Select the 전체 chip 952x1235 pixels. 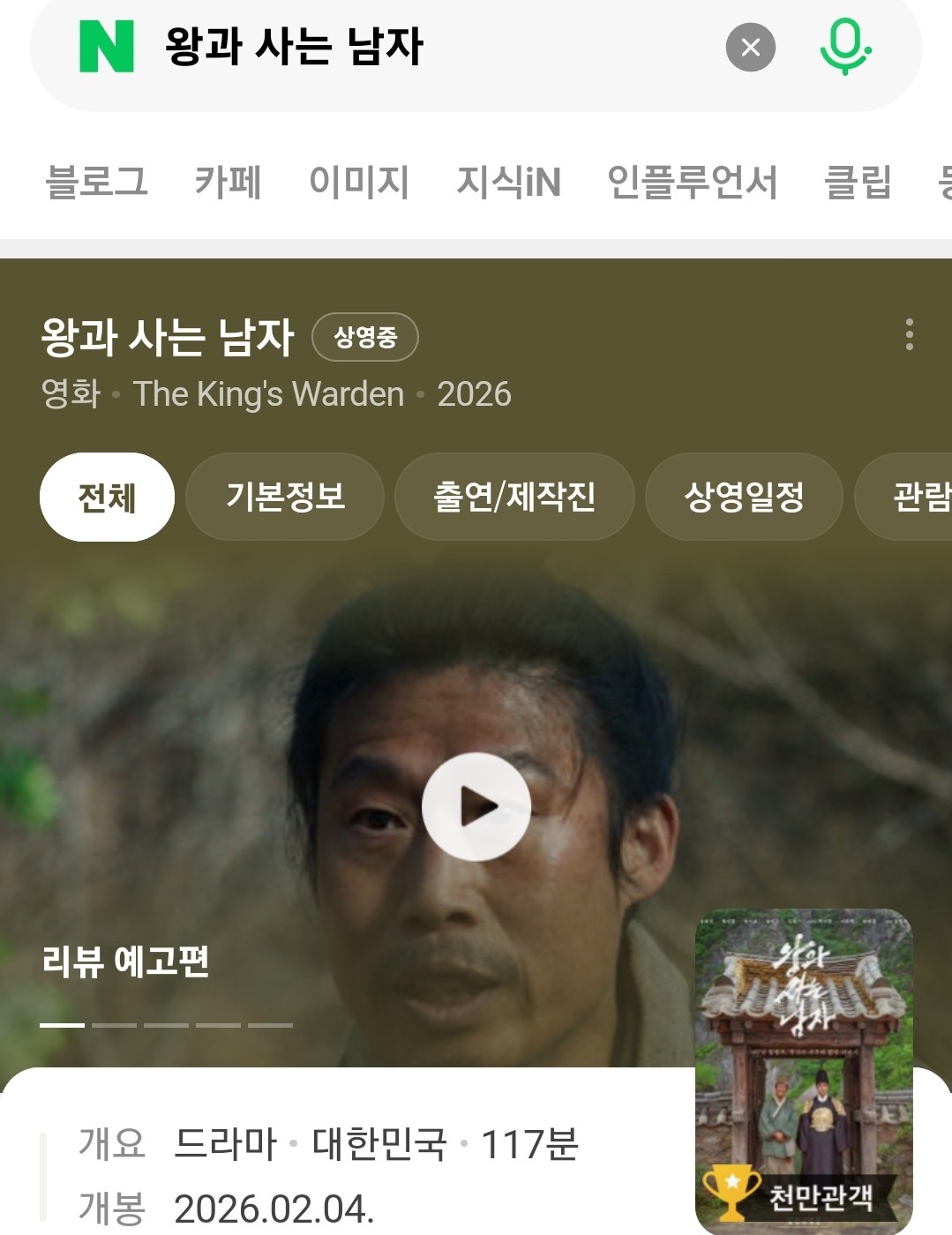(x=107, y=498)
